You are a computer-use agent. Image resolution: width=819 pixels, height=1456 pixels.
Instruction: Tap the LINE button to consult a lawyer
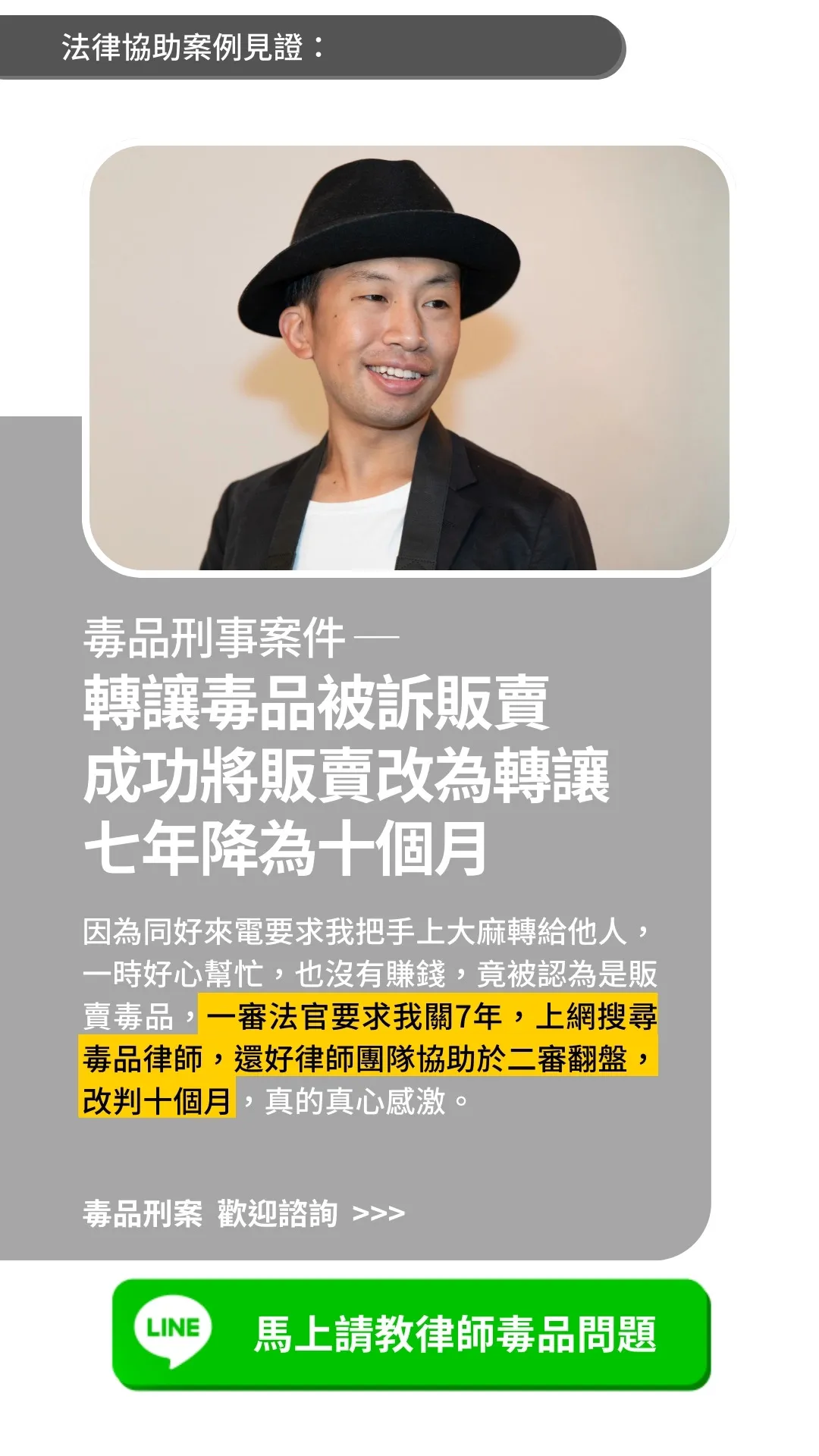pos(411,1334)
